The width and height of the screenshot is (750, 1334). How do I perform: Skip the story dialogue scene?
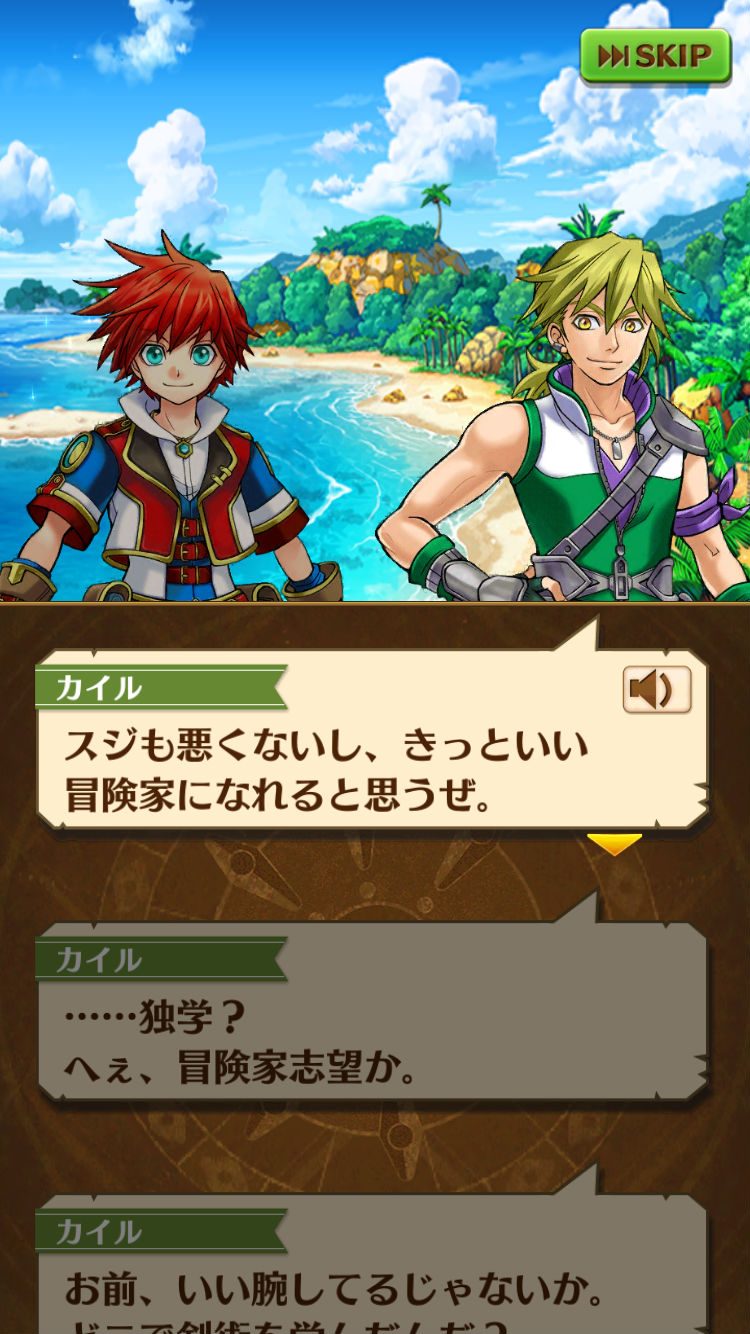(655, 56)
